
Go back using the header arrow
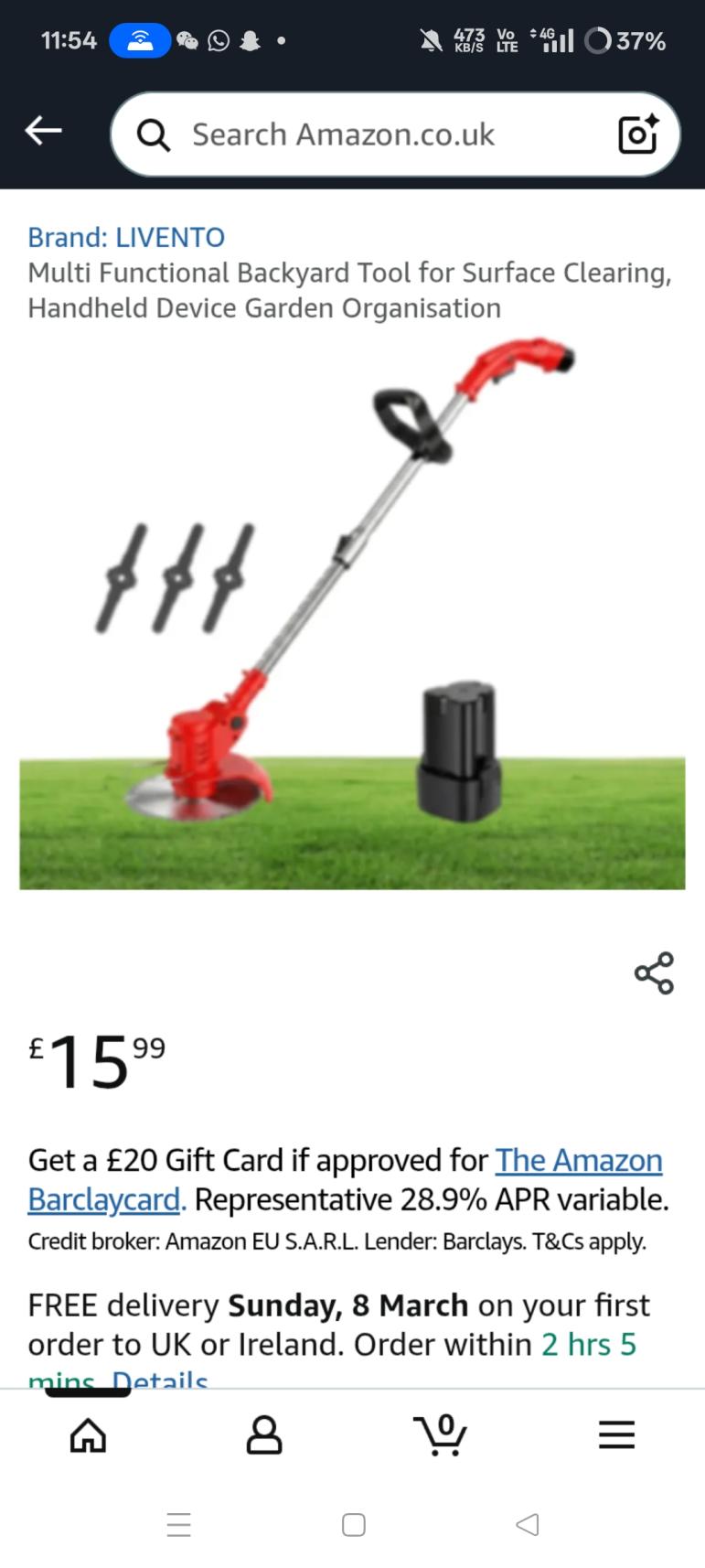click(x=43, y=131)
